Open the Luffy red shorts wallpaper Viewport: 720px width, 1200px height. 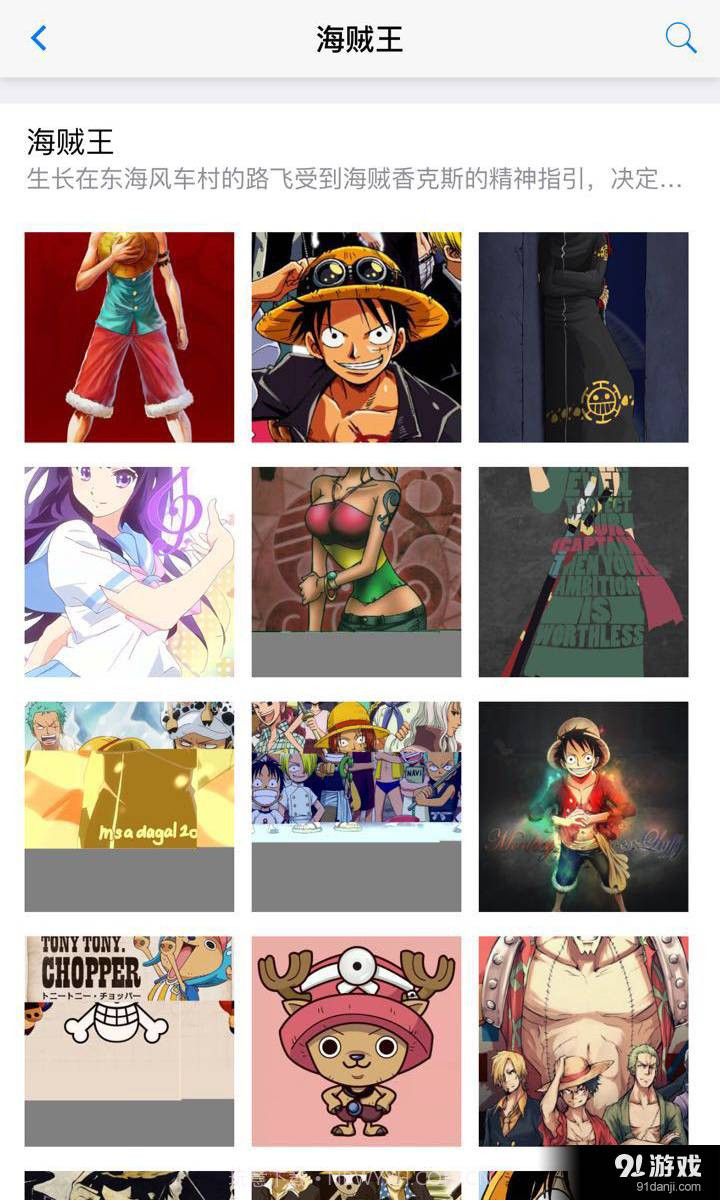(129, 337)
